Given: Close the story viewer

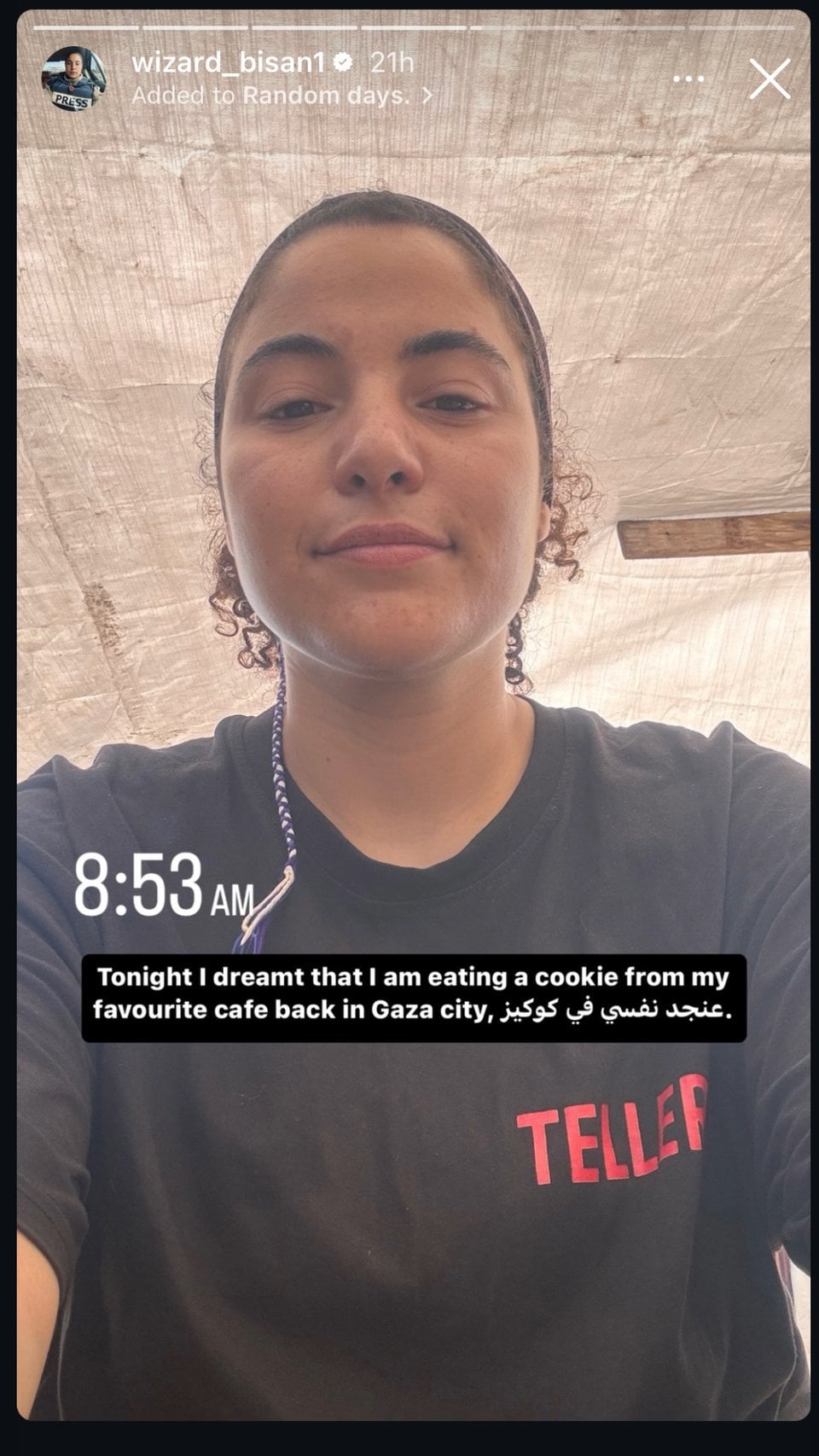Looking at the screenshot, I should [x=770, y=79].
